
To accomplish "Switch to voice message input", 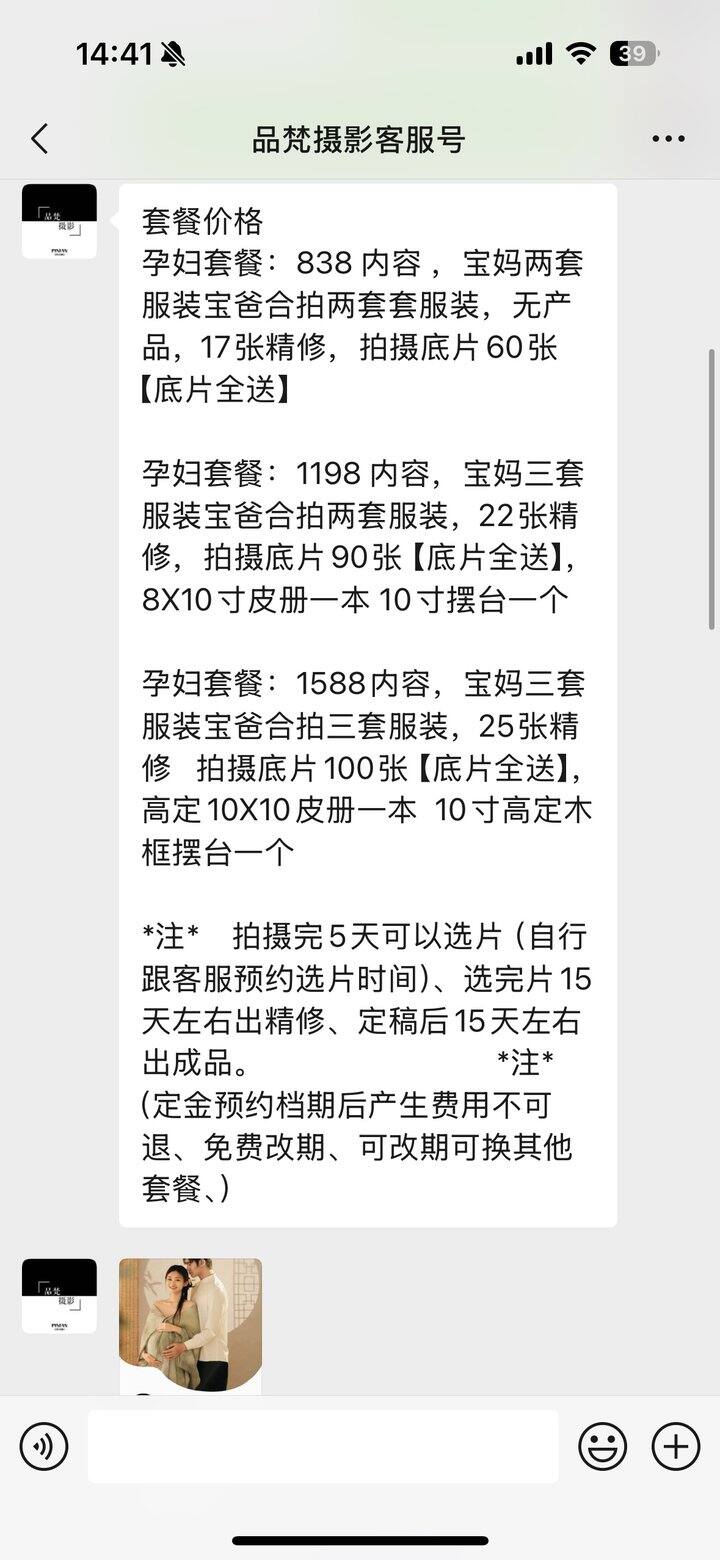I will tap(44, 1446).
